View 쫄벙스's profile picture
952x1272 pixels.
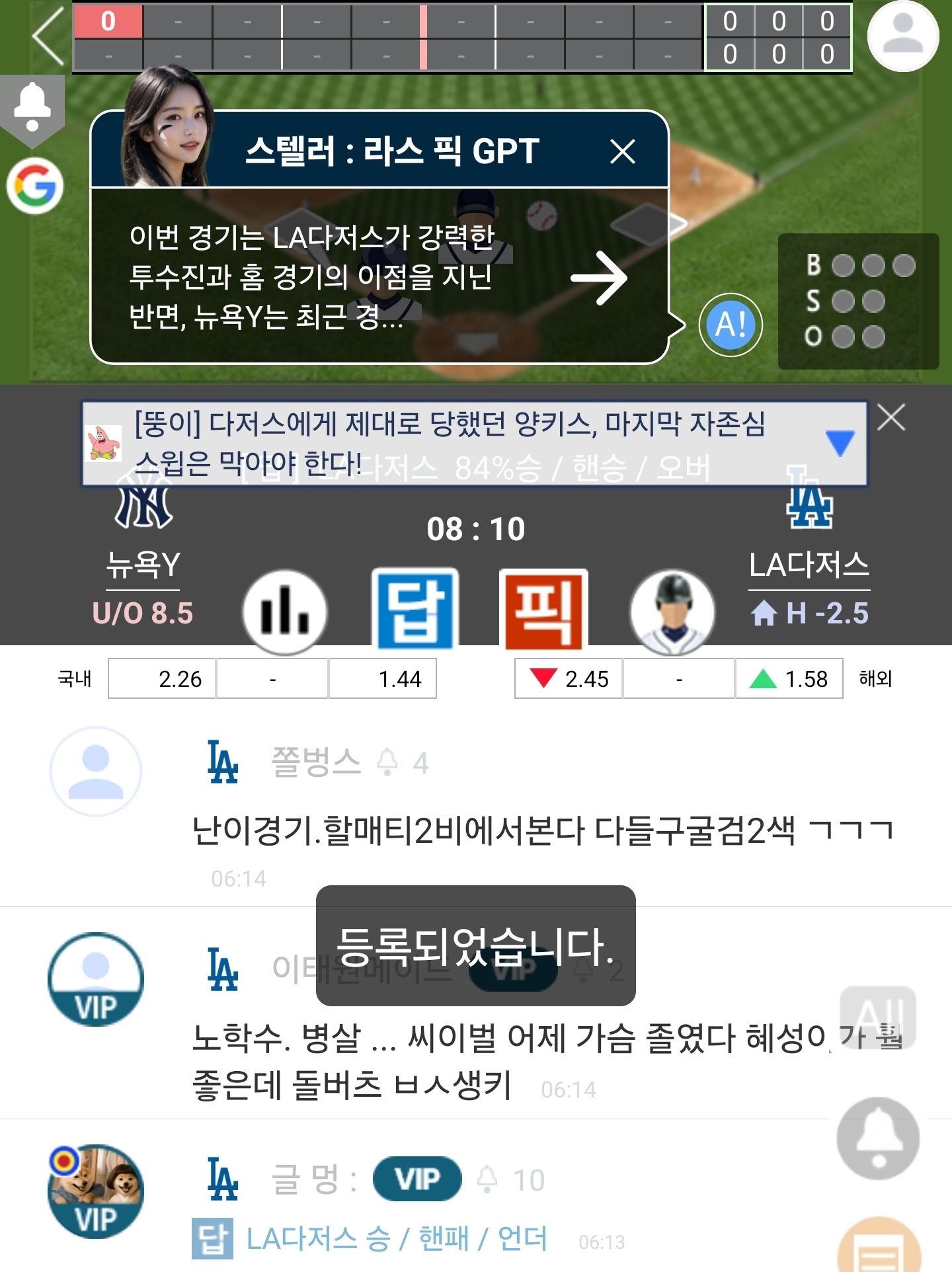click(x=96, y=772)
